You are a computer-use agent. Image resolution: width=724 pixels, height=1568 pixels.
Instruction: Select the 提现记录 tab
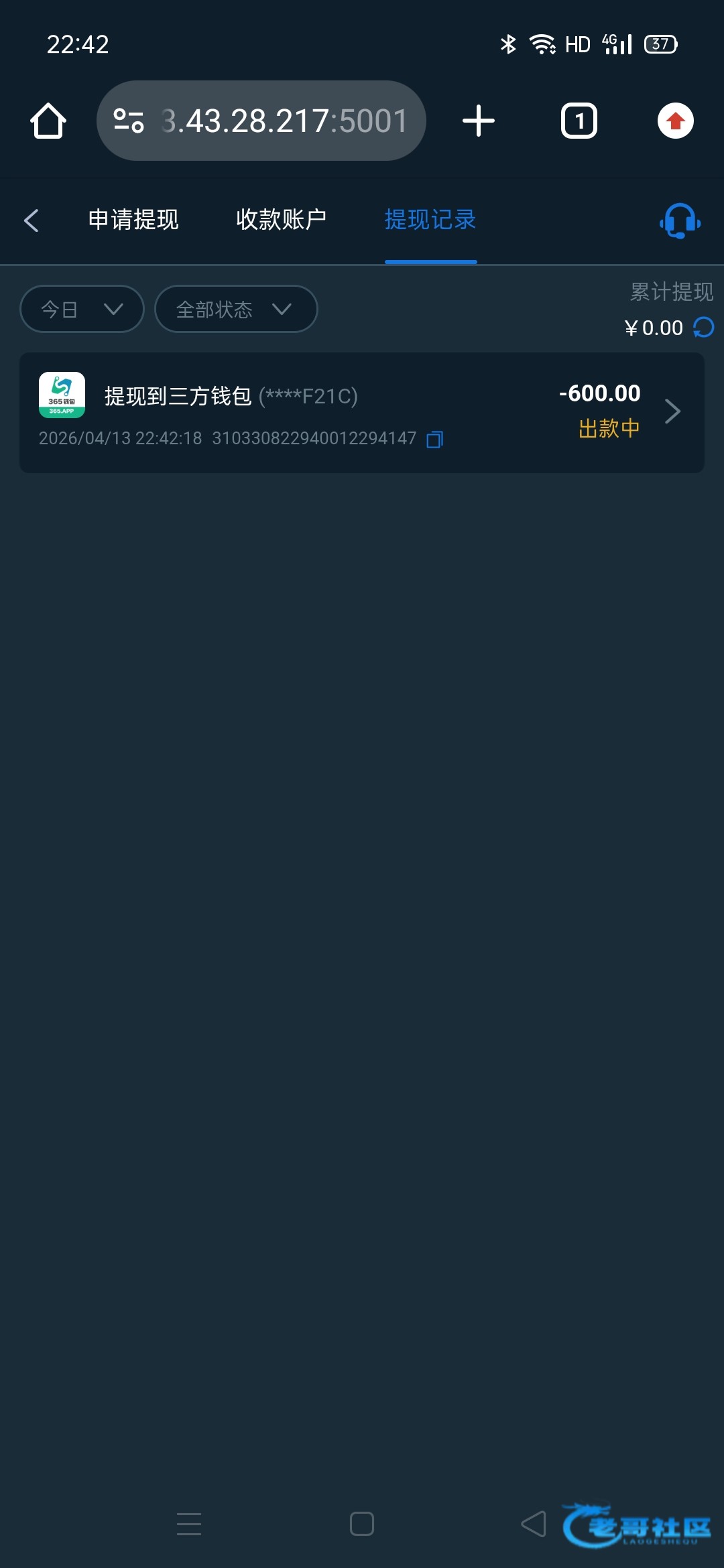pos(430,220)
